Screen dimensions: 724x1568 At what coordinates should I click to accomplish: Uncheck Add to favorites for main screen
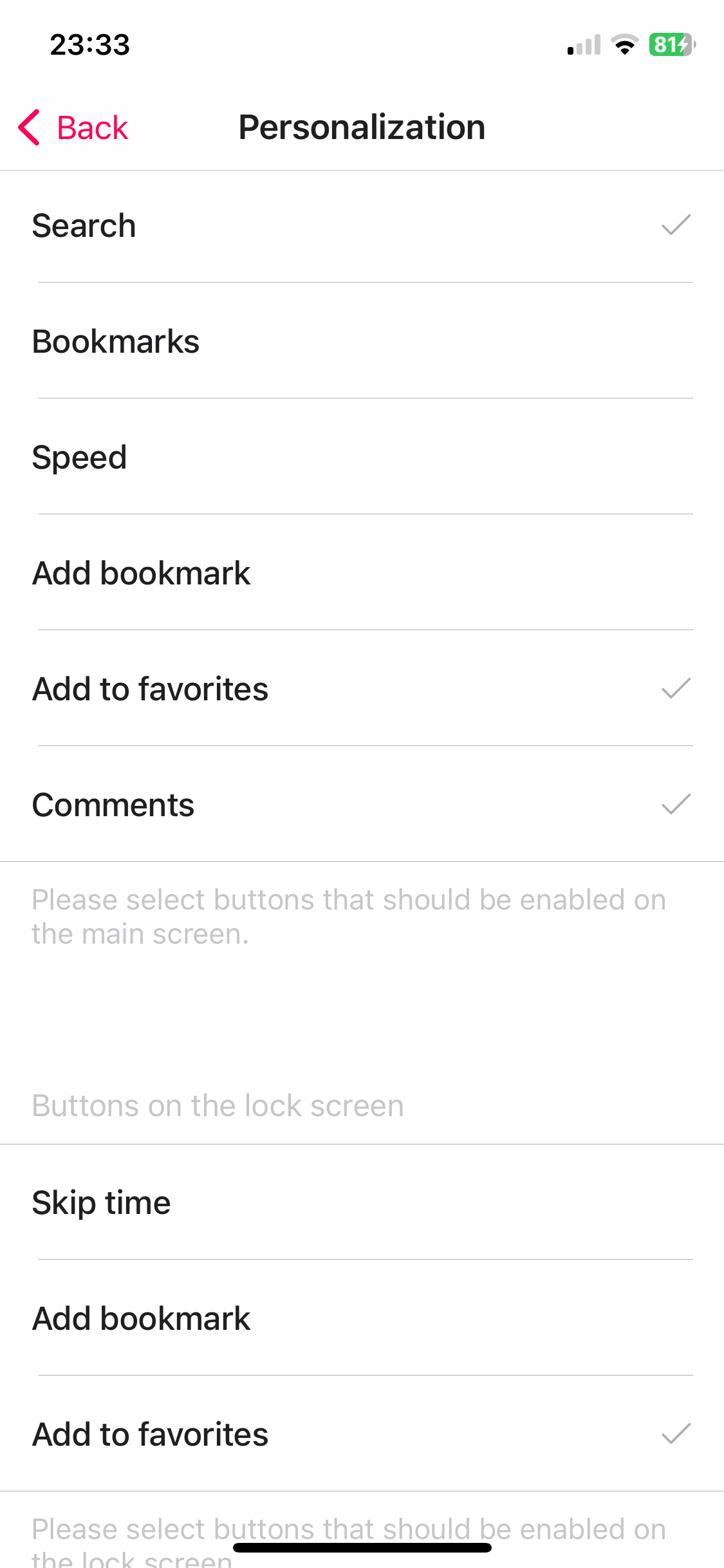[362, 689]
